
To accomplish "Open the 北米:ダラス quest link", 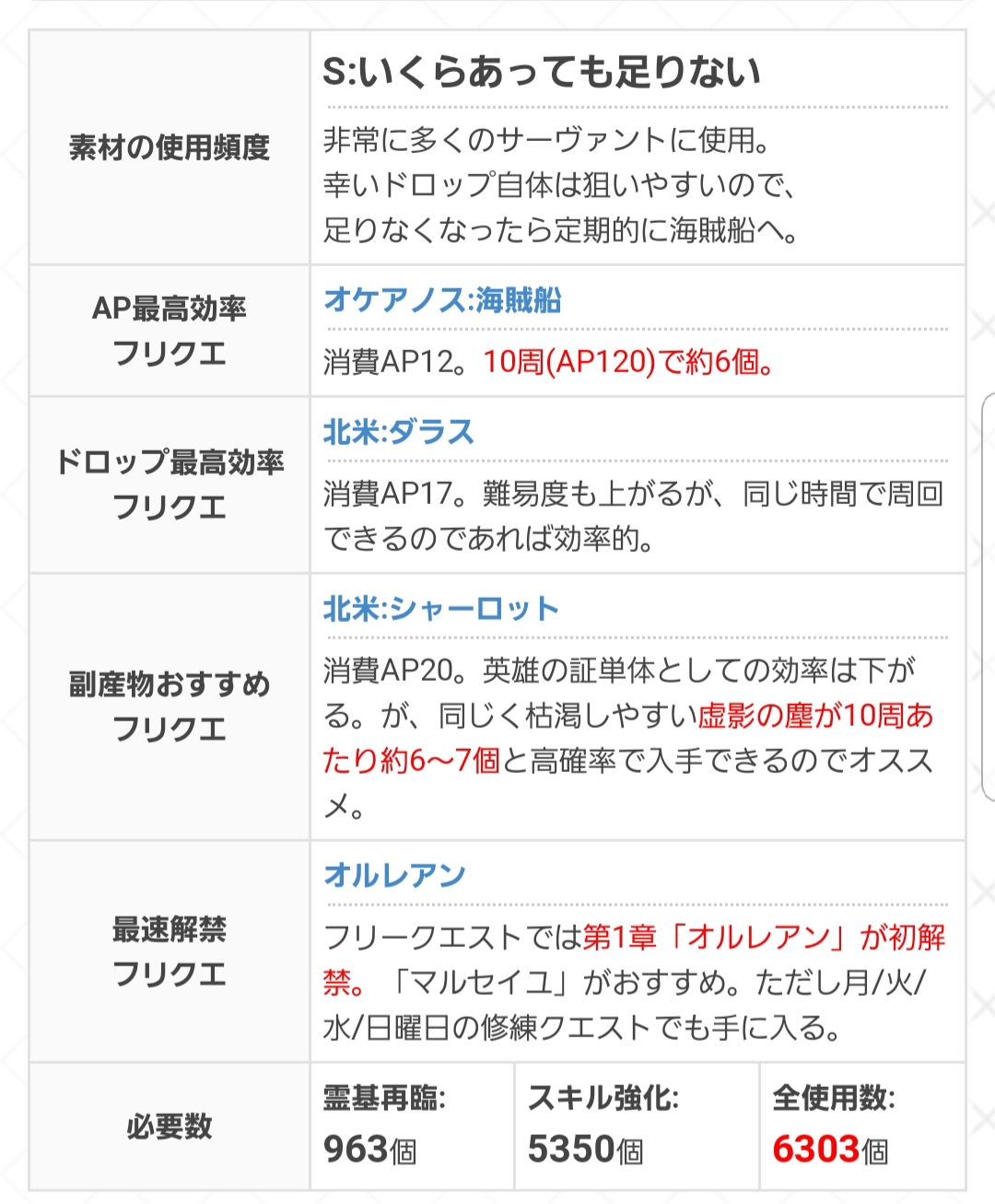I will pyautogui.click(x=398, y=432).
